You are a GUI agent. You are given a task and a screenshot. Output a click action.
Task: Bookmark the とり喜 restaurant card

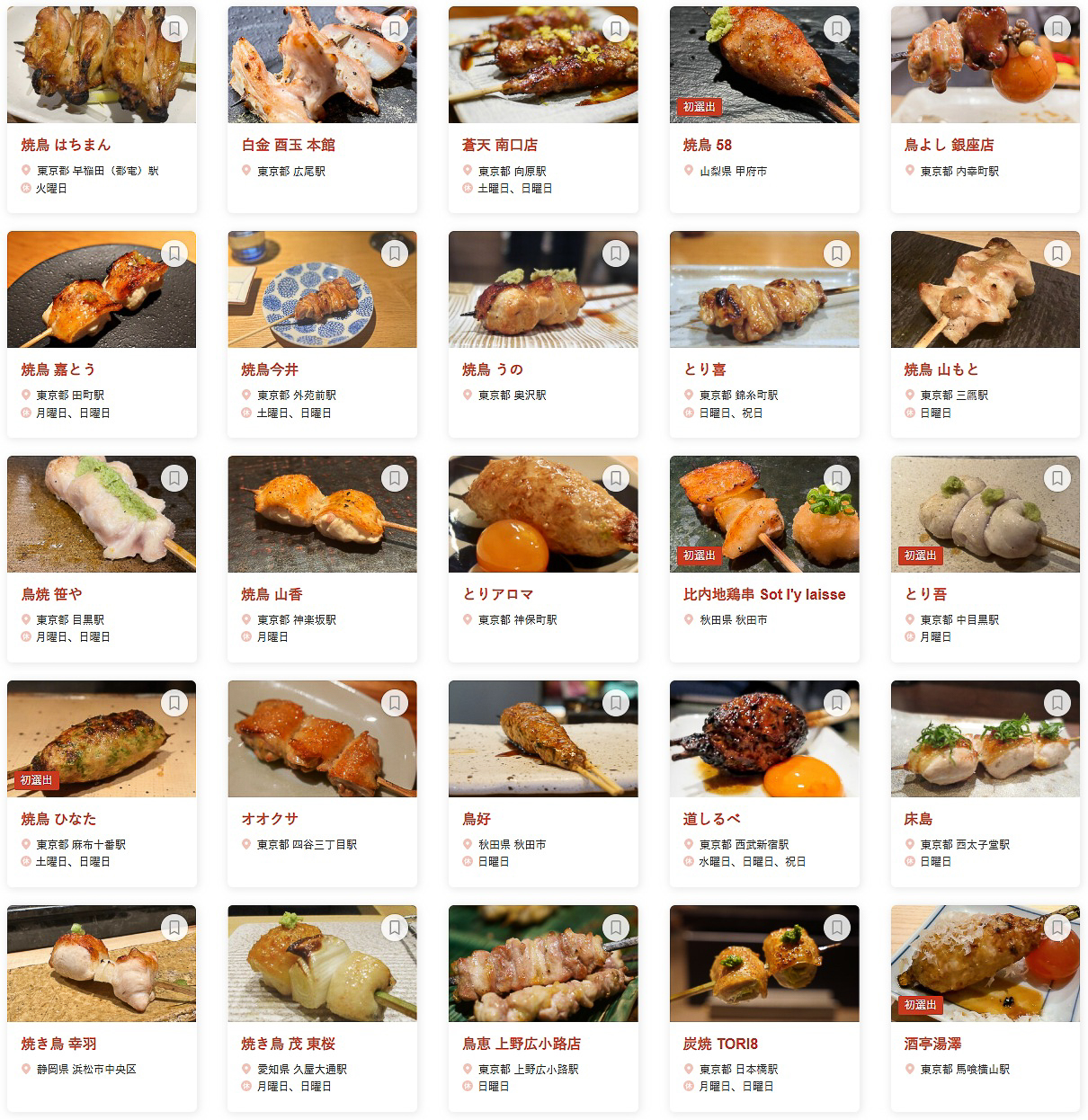click(x=835, y=253)
